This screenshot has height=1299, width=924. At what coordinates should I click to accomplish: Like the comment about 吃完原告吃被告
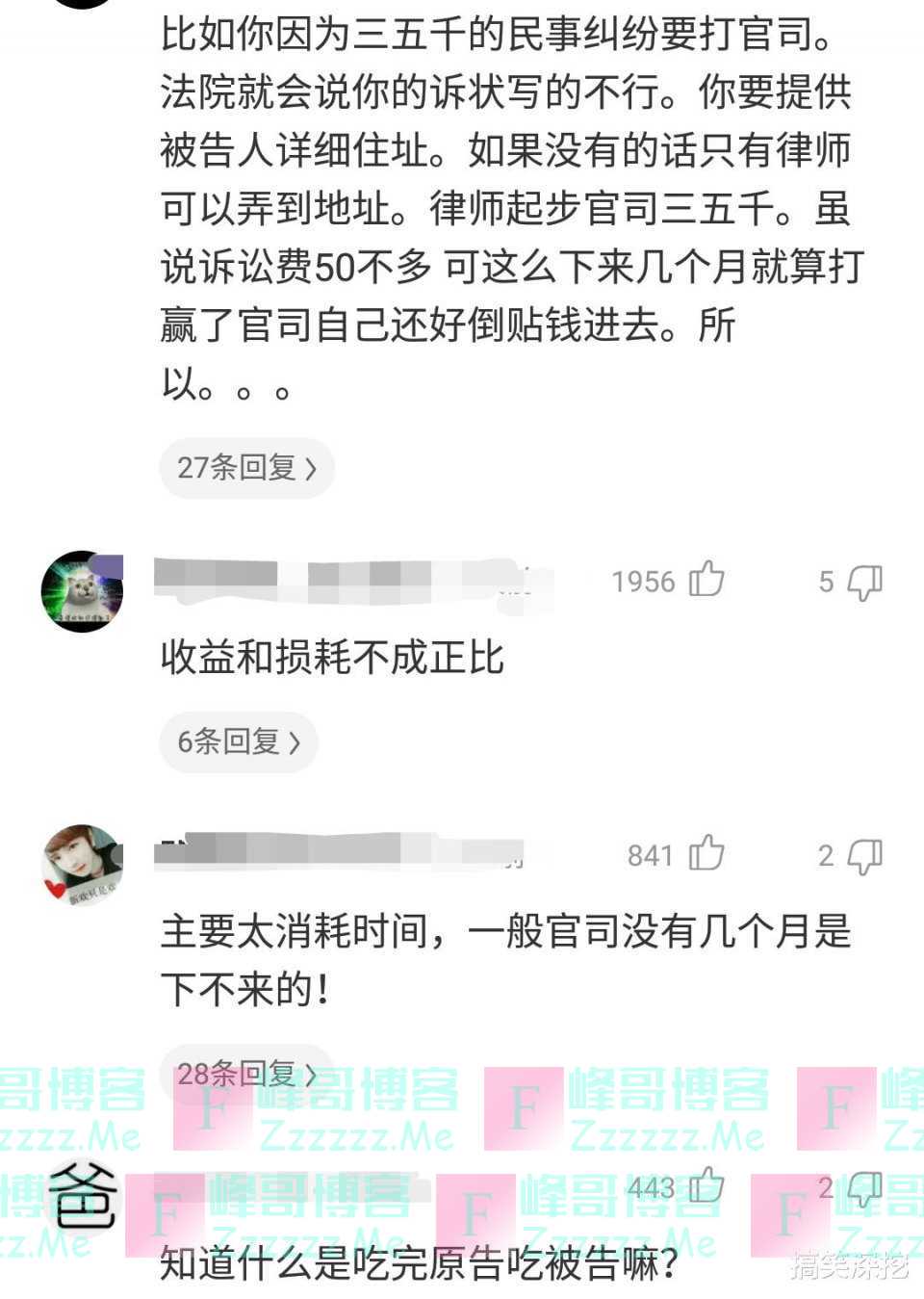[x=708, y=1185]
